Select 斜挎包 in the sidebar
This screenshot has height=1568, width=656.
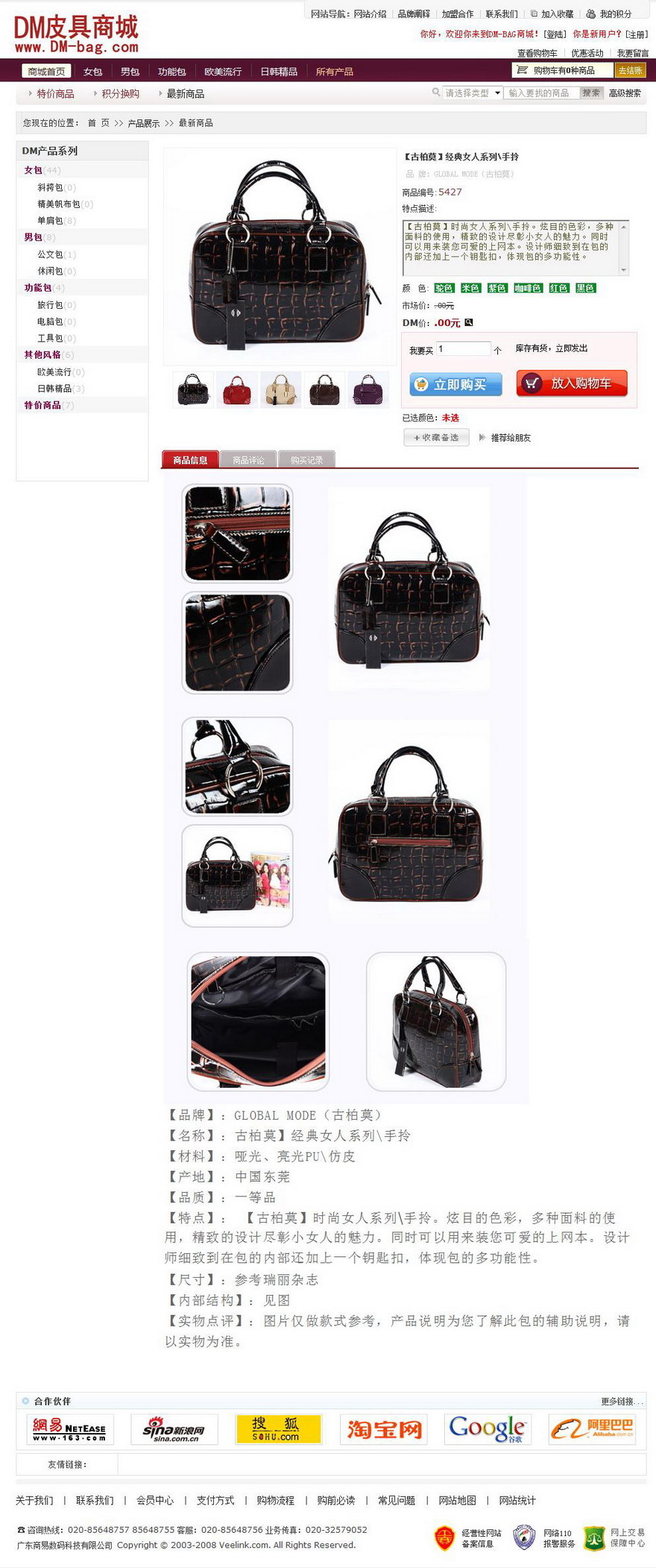point(51,187)
